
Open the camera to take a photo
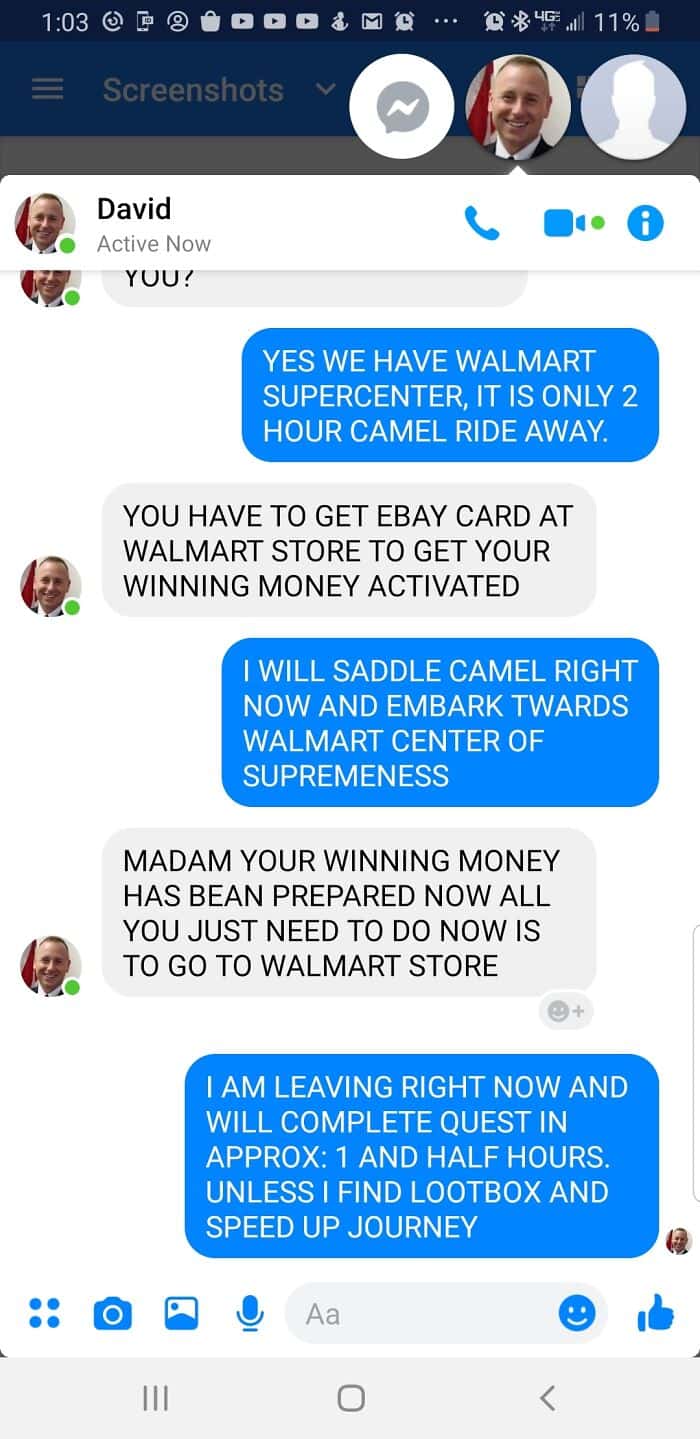[x=112, y=1313]
